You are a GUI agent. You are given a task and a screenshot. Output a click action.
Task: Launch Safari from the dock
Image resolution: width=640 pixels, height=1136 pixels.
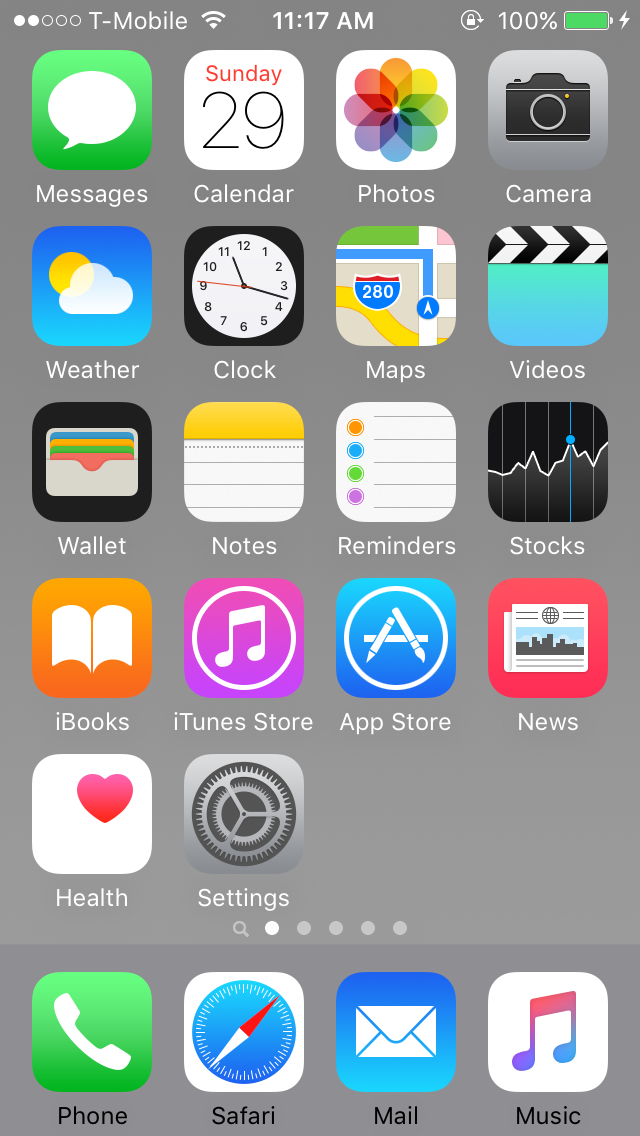(x=244, y=1032)
